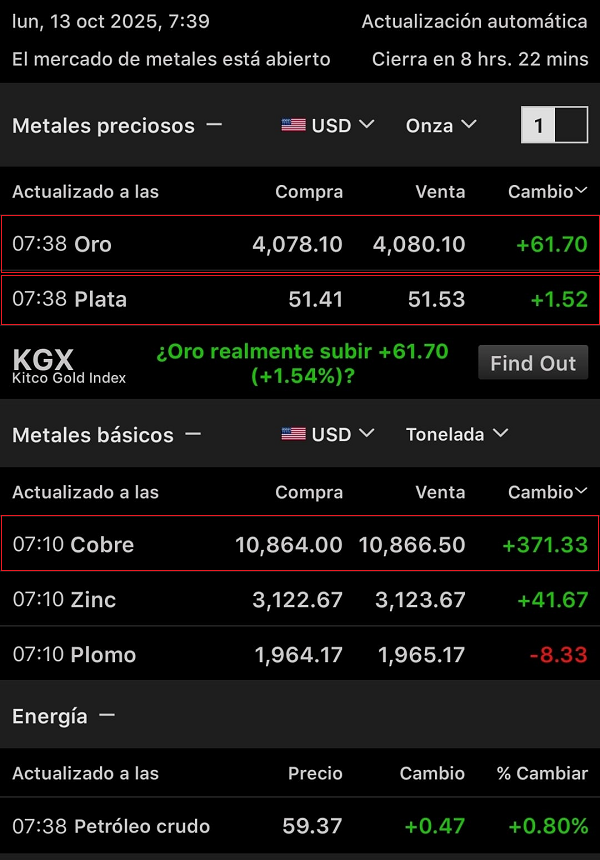Open the USD currency dropdown for Metales básicos
Image resolution: width=600 pixels, height=860 pixels.
pyautogui.click(x=328, y=434)
